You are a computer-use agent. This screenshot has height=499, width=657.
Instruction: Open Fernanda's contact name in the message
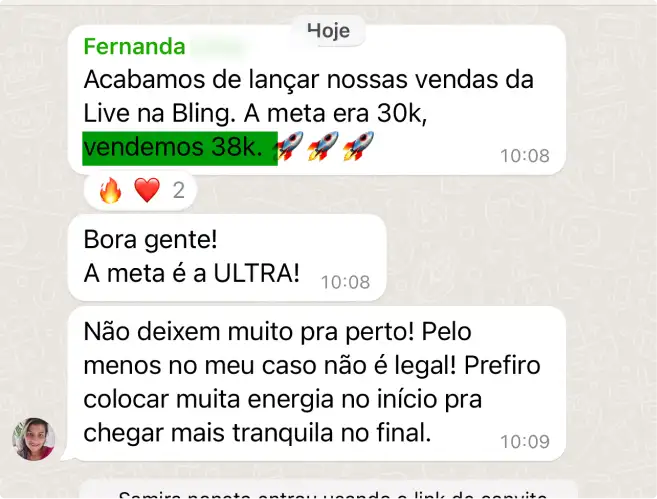(134, 47)
